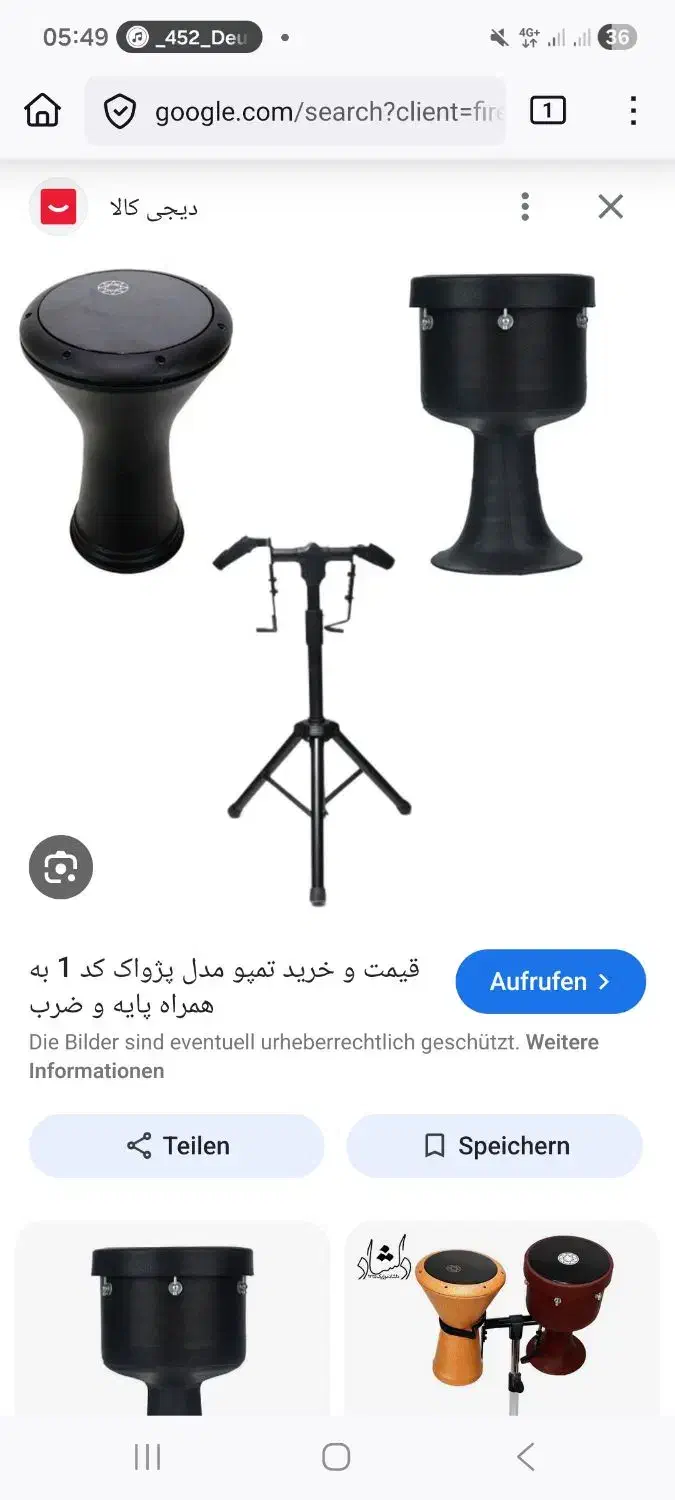Open the orange and red drums image
This screenshot has height=1500, width=675.
[x=502, y=1320]
